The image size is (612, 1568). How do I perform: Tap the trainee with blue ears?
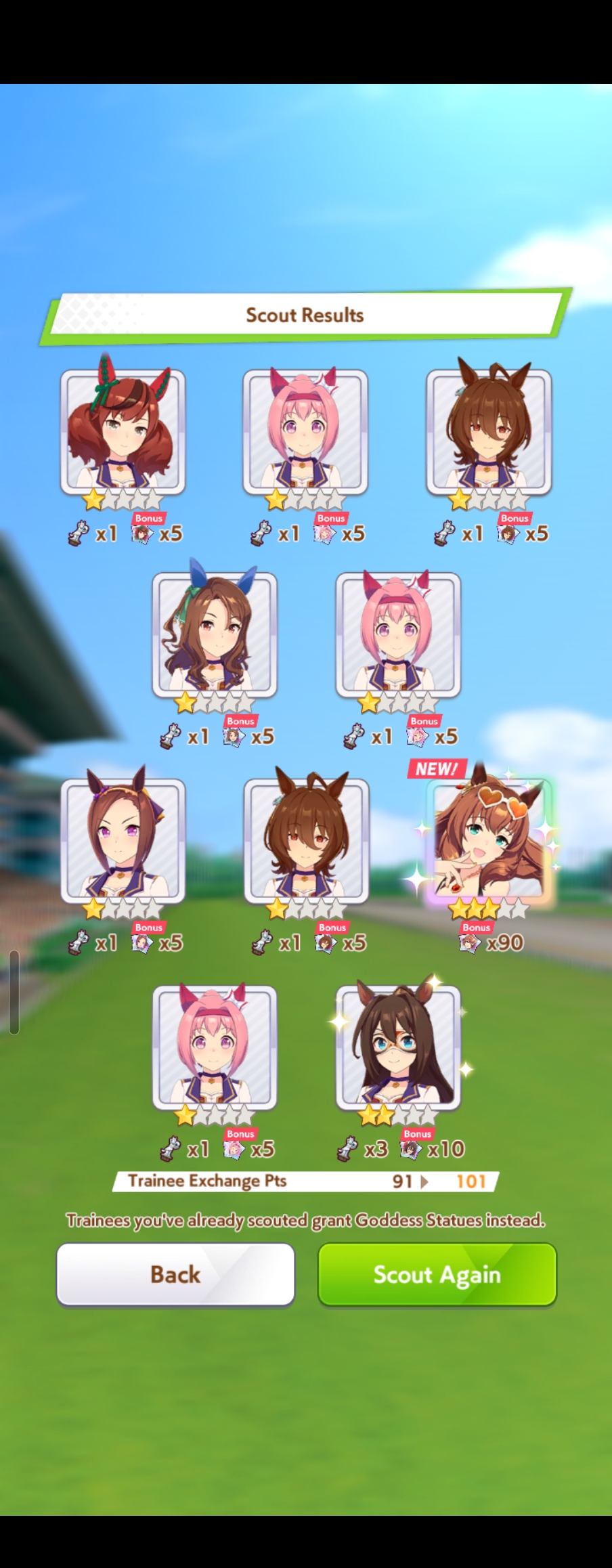click(215, 634)
